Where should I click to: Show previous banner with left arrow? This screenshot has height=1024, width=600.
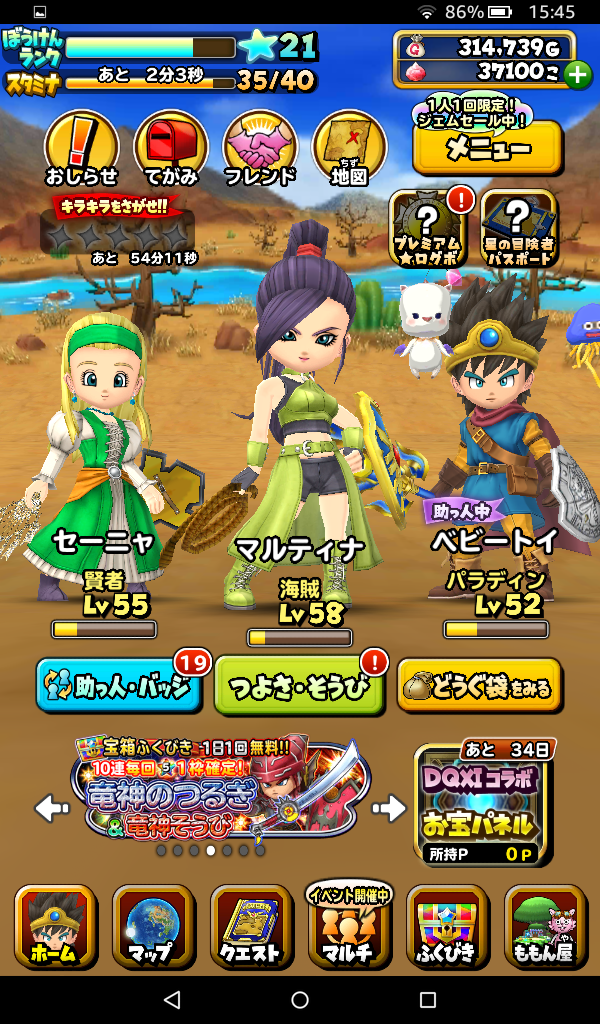point(52,807)
